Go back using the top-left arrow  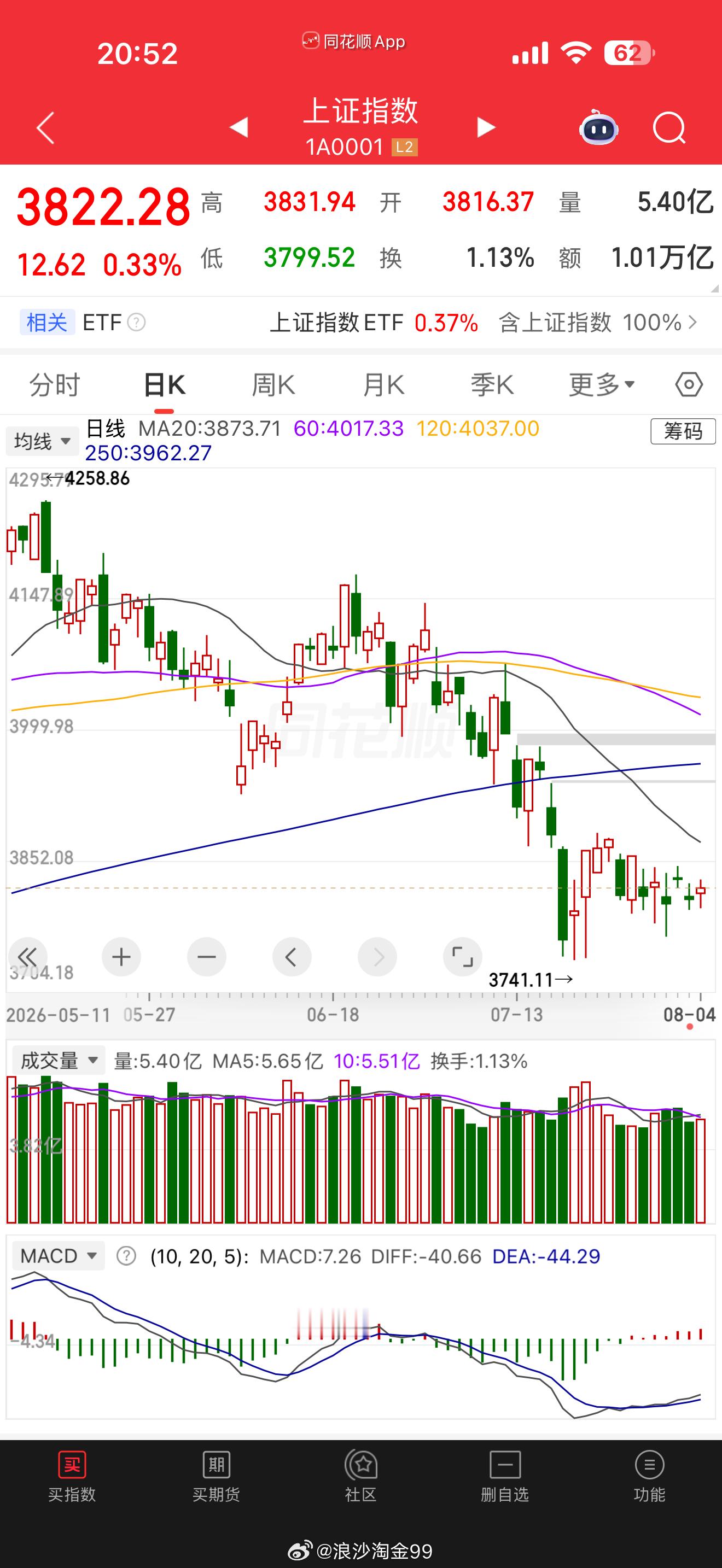[x=45, y=128]
